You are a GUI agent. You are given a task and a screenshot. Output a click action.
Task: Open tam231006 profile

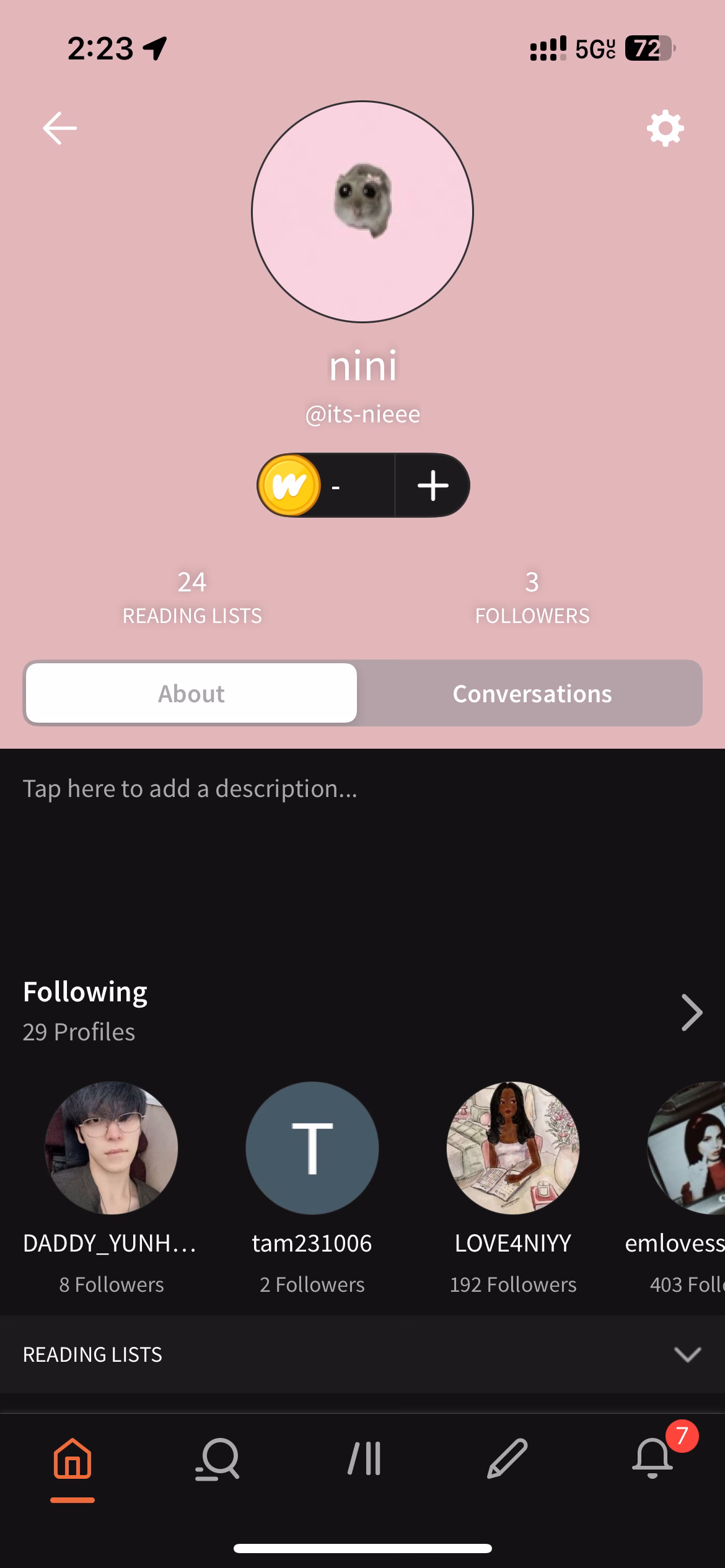(312, 1148)
